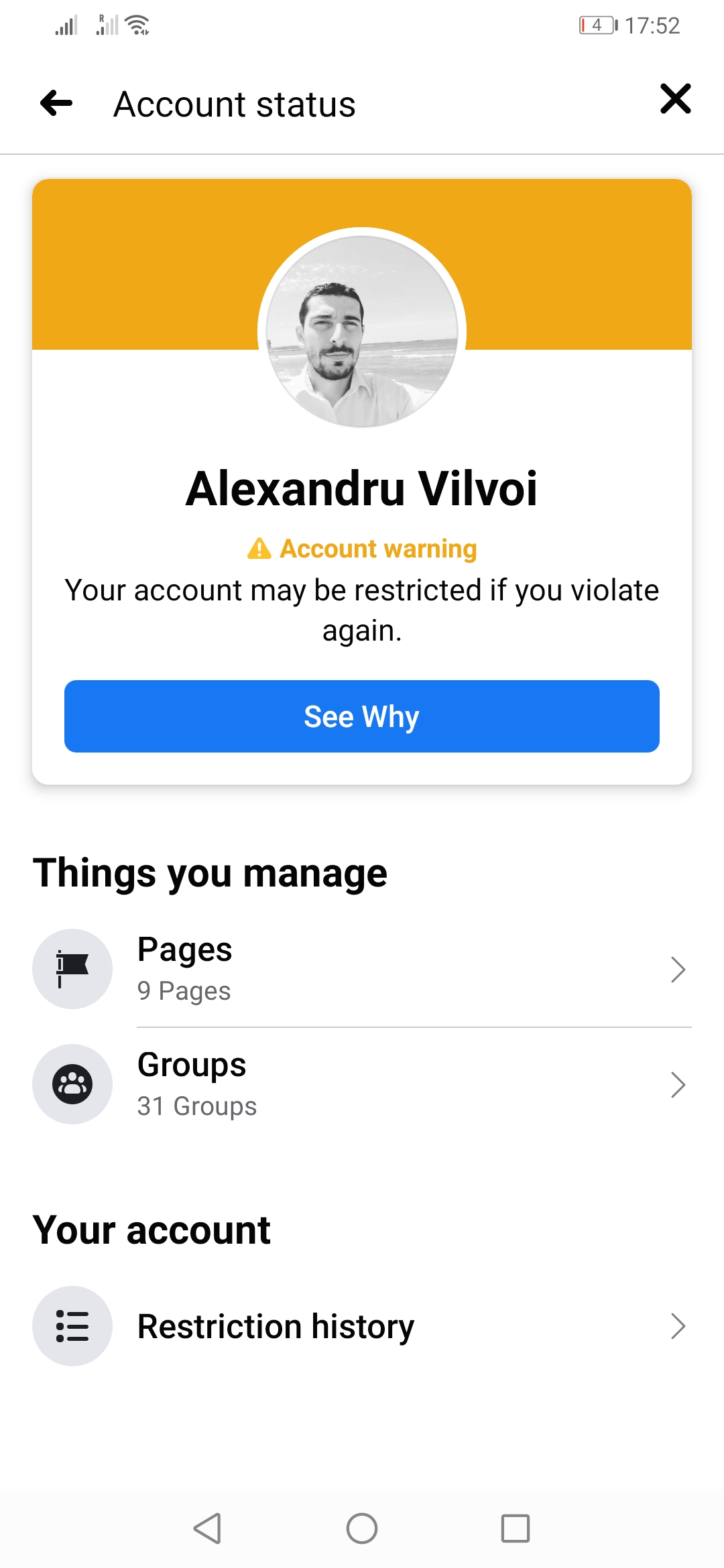Screen dimensions: 724x1568
Task: View Restriction history
Action: coord(362,1327)
